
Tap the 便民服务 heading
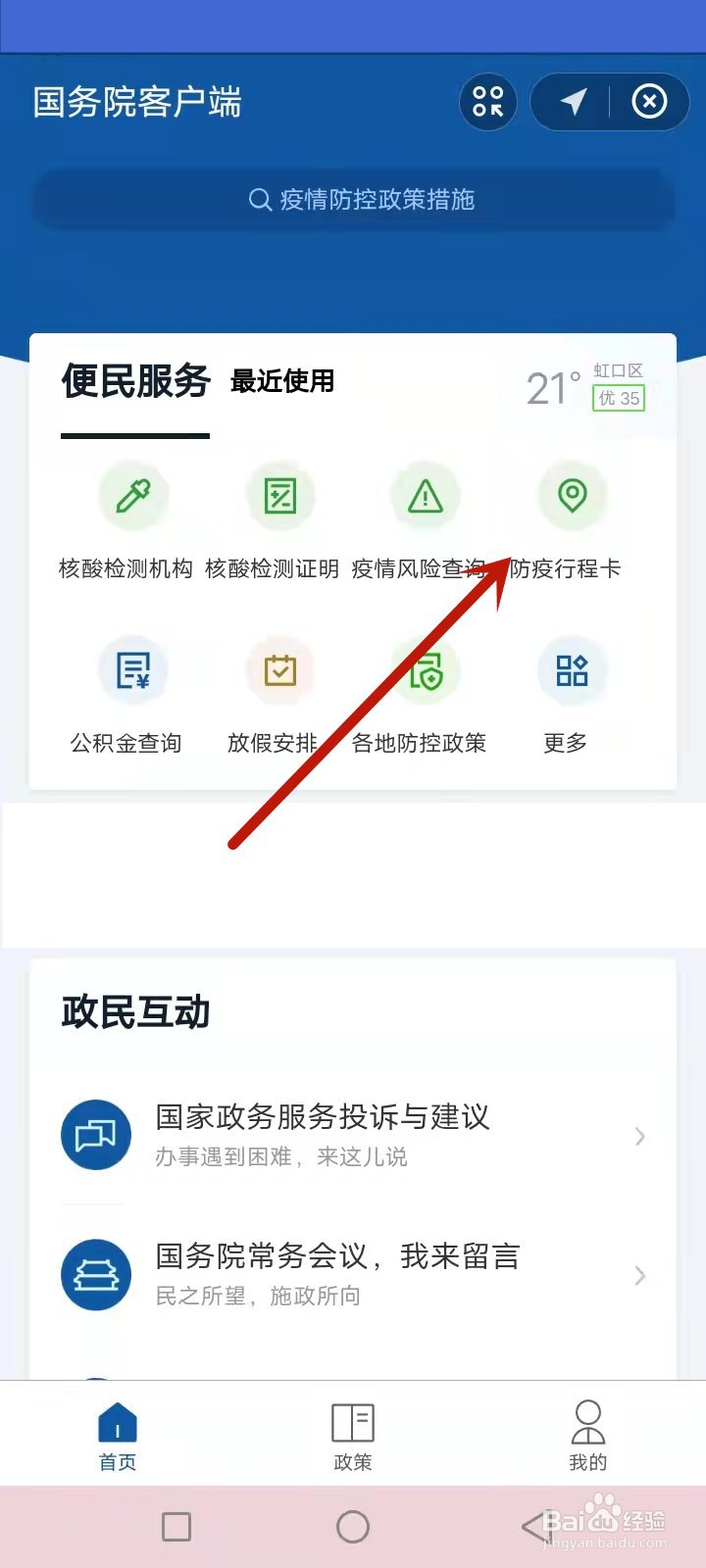(x=134, y=382)
